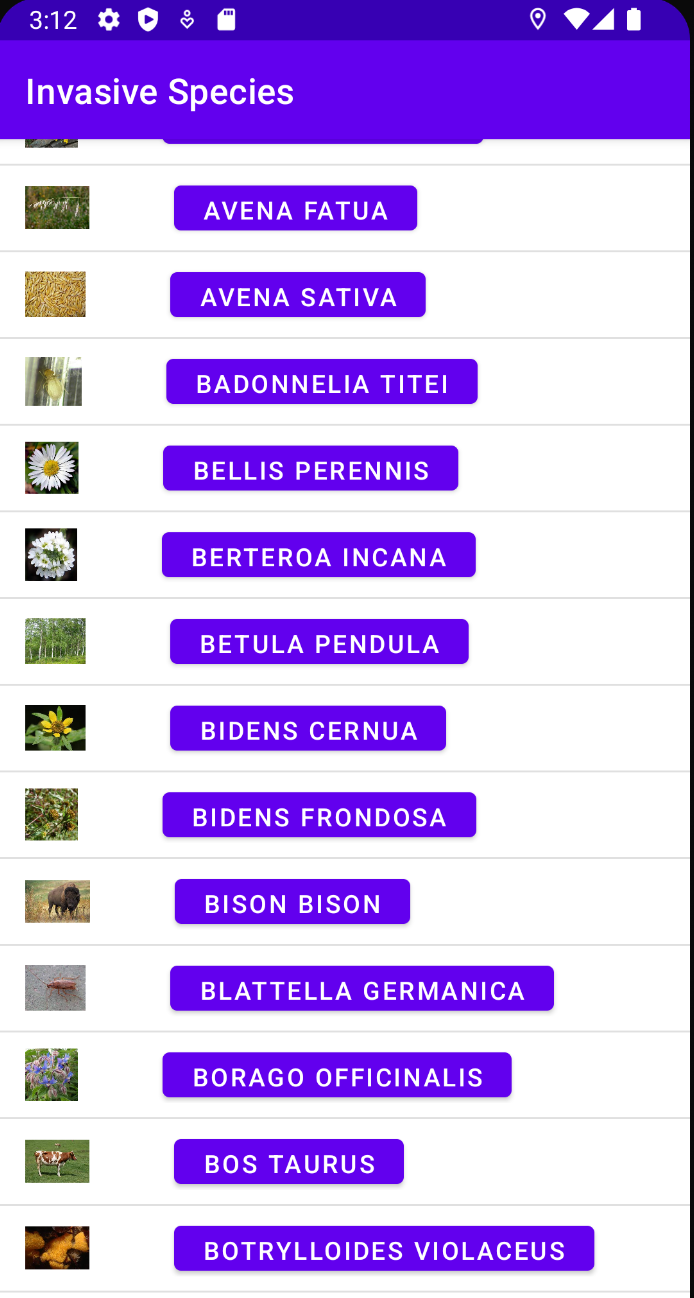694x1298 pixels.
Task: Open Blattella Germanica species info
Action: point(362,988)
